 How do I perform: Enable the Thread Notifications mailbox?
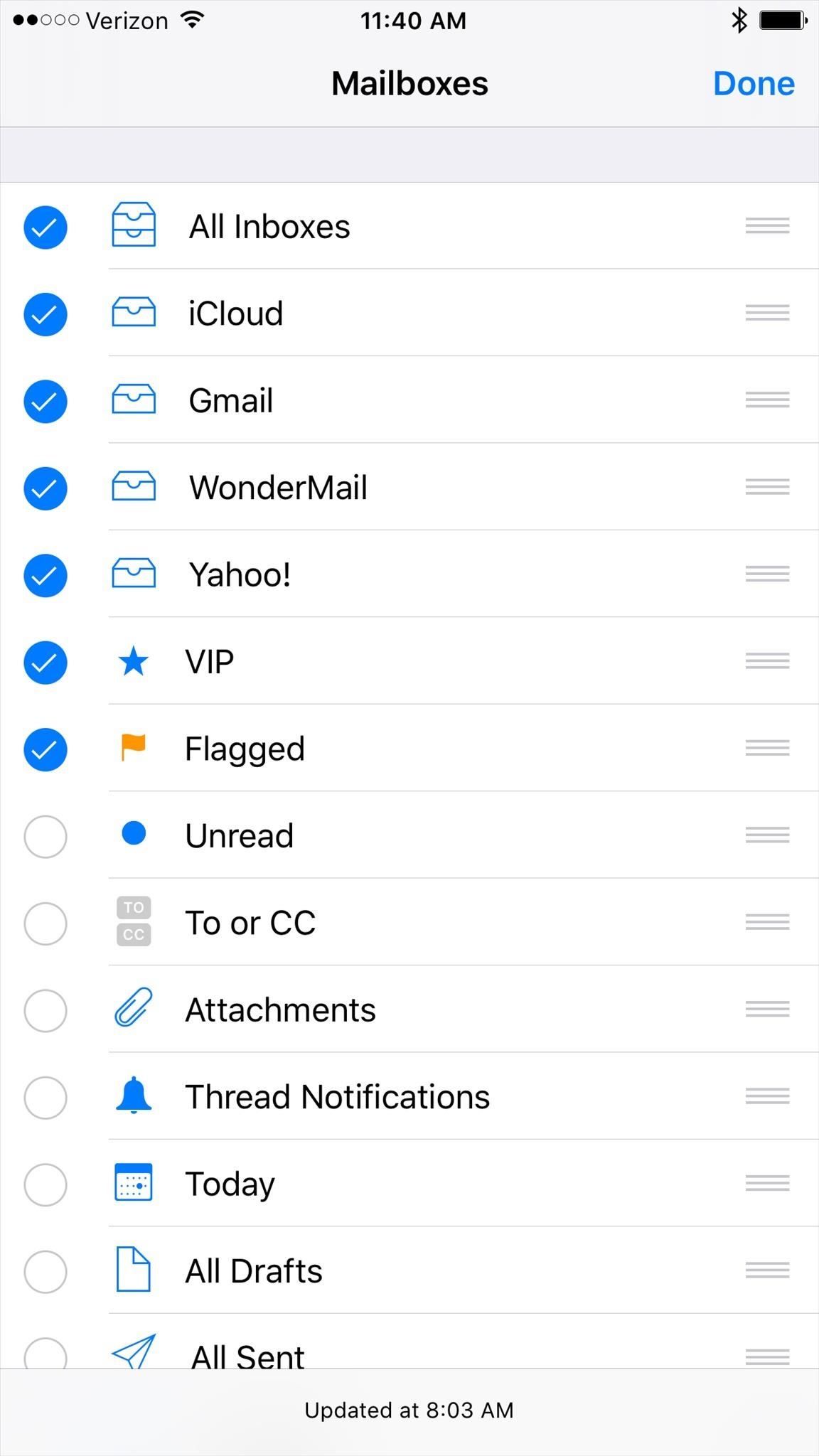45,1098
